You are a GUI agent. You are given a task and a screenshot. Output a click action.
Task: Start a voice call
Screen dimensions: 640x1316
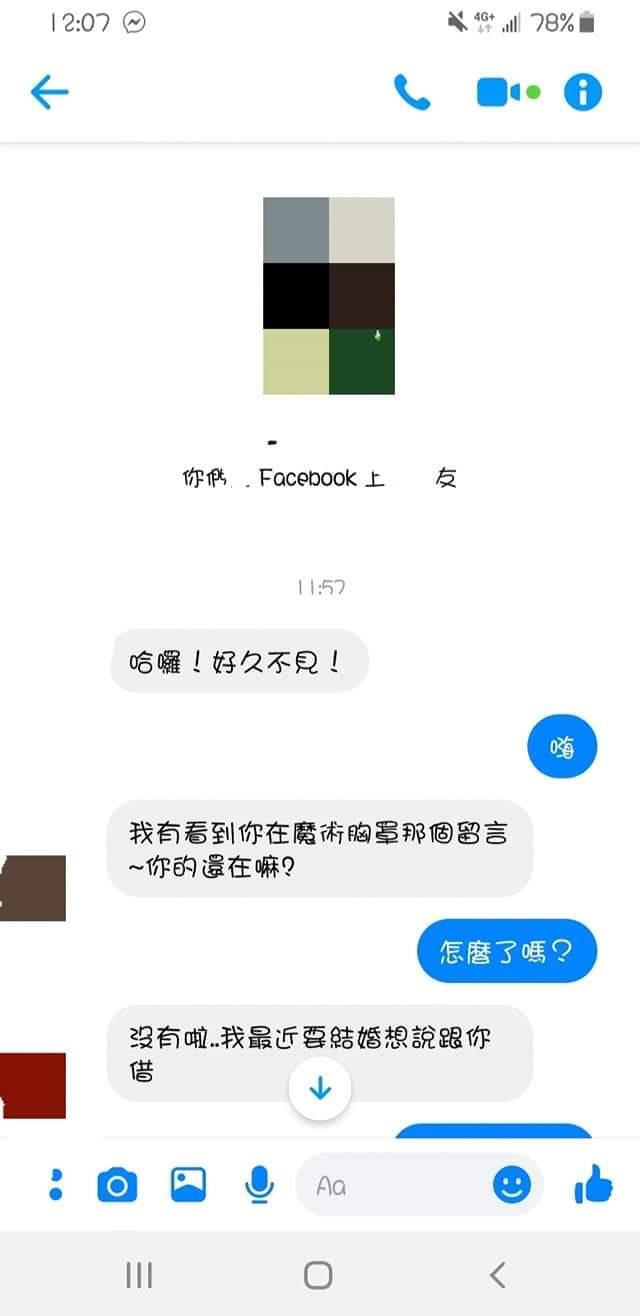tap(412, 93)
